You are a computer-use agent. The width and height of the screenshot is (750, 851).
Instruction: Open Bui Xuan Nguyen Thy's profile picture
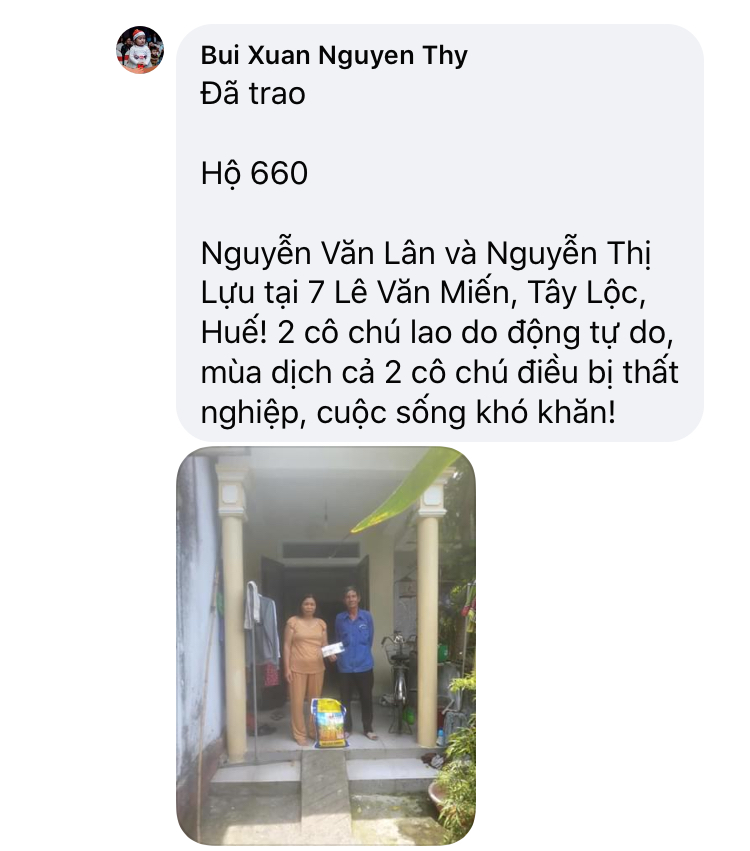coord(140,50)
